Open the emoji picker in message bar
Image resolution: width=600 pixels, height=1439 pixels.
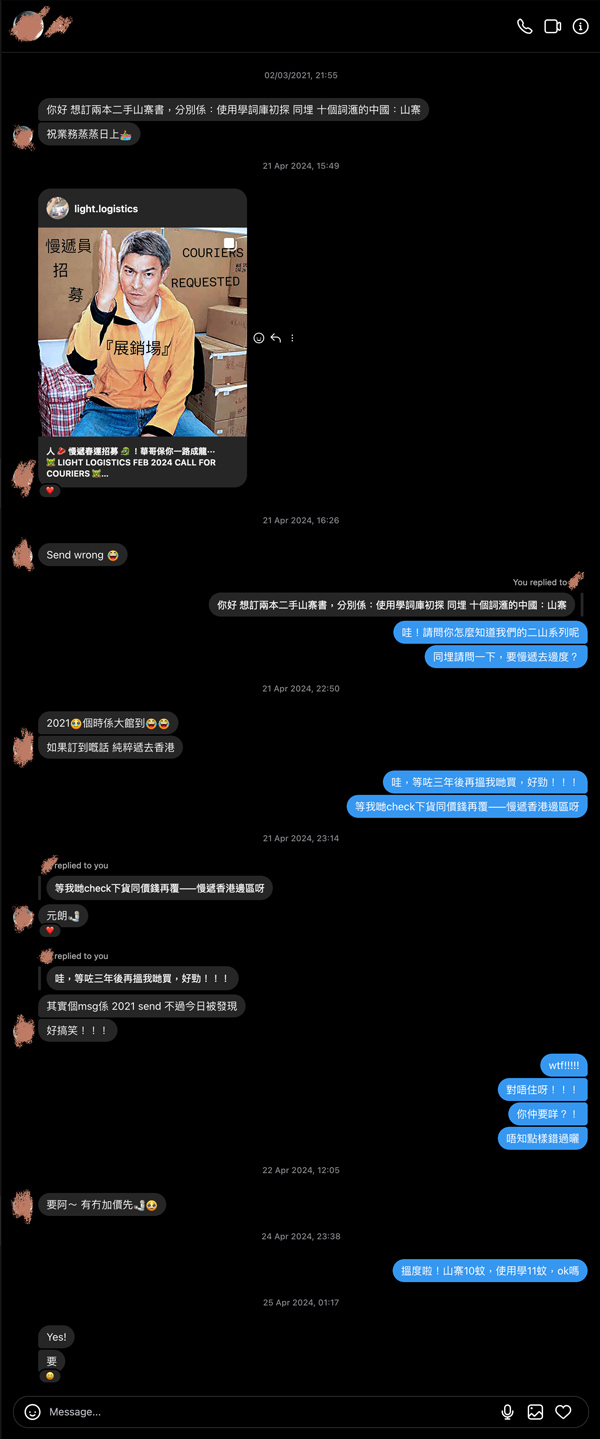coord(32,1411)
